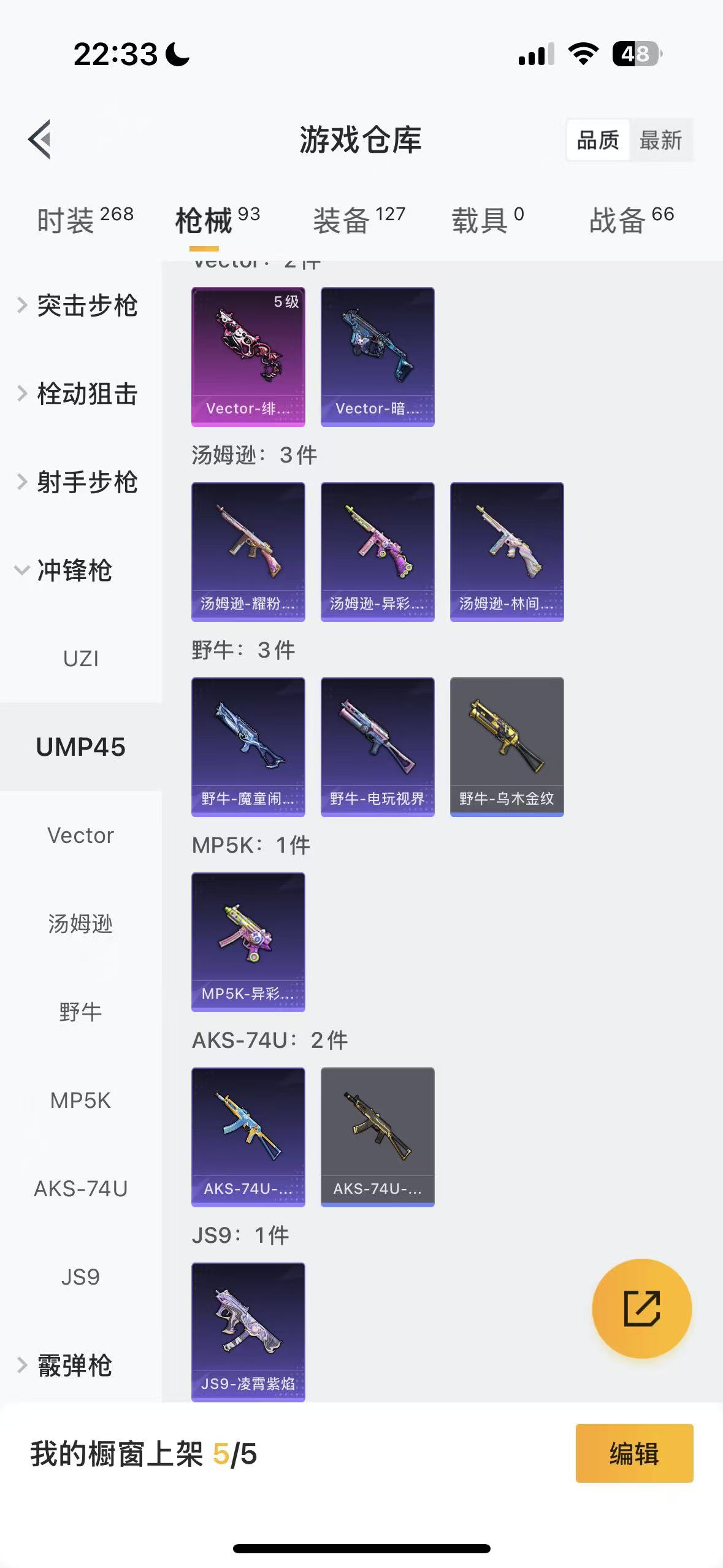Viewport: 723px width, 1568px height.
Task: Go back using the top-left arrow
Action: (x=40, y=139)
